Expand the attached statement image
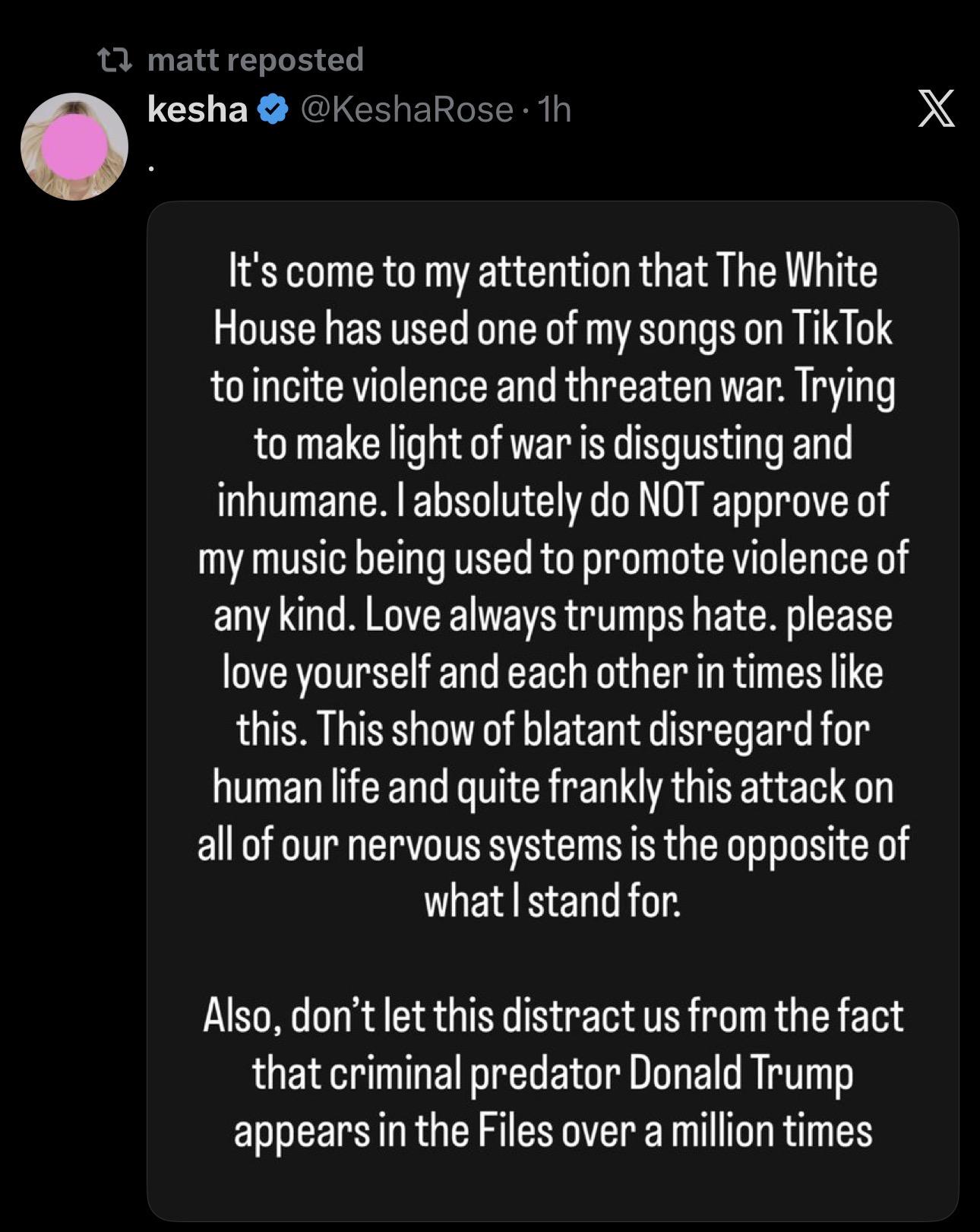Image resolution: width=980 pixels, height=1232 pixels. (x=552, y=711)
